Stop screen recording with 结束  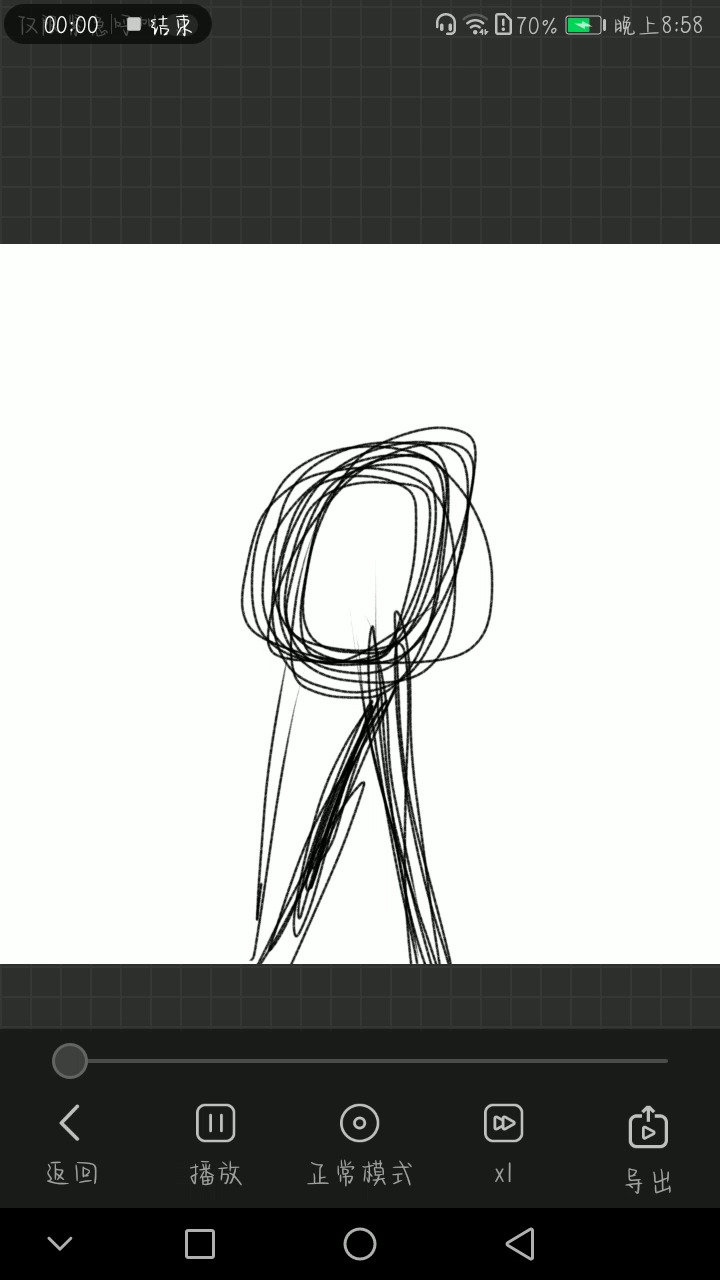160,25
